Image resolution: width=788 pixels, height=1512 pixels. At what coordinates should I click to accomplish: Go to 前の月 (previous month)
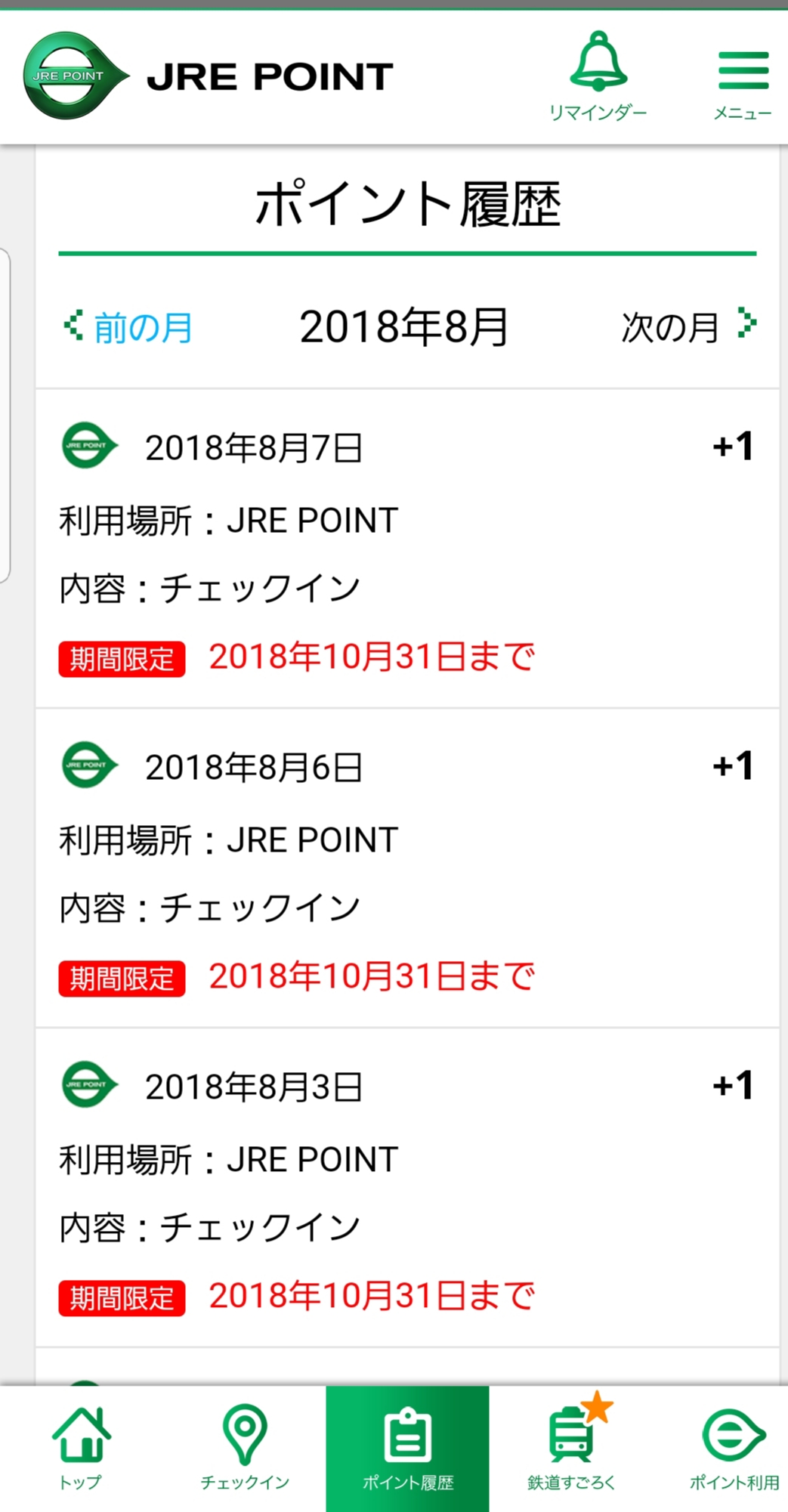[129, 327]
